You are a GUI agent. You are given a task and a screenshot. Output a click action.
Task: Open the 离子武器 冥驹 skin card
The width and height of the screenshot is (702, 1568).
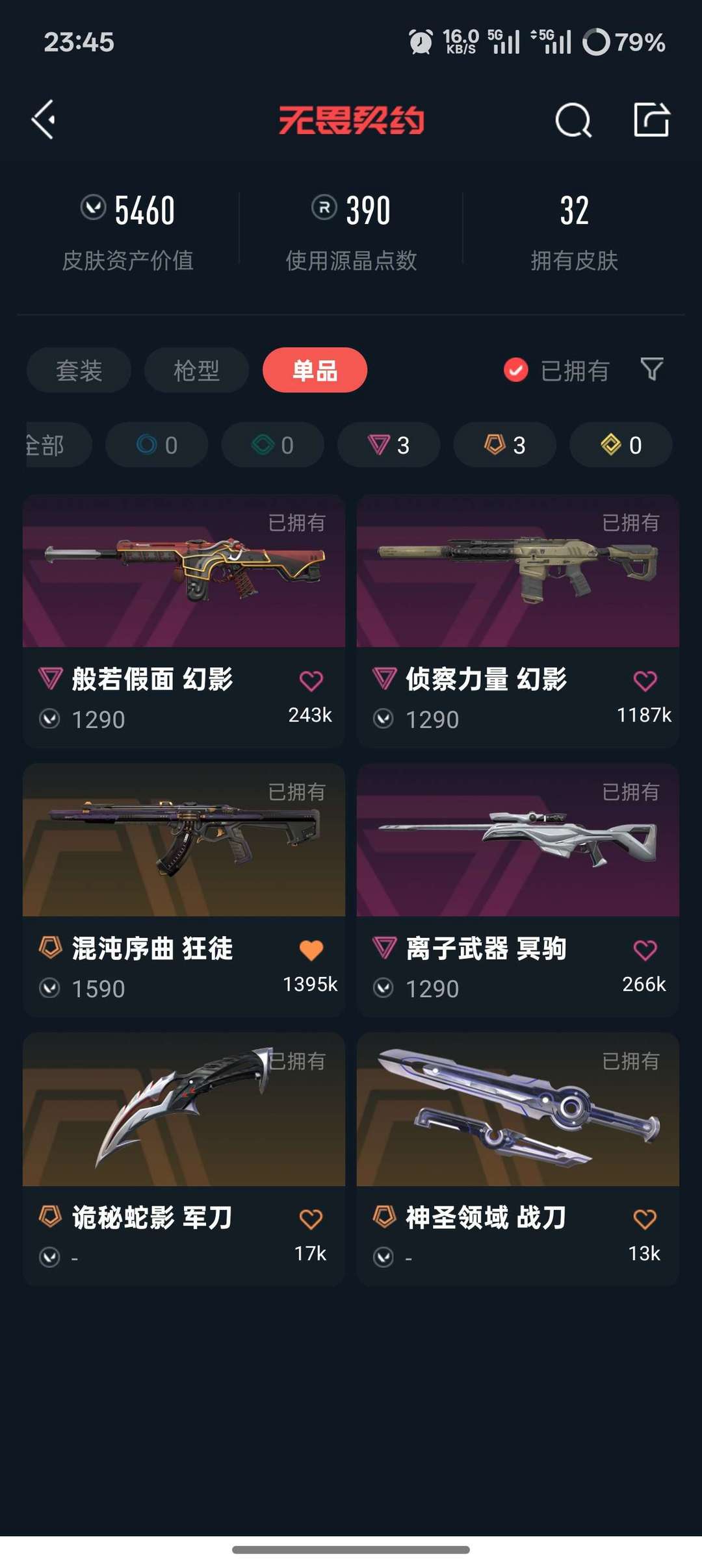point(518,891)
